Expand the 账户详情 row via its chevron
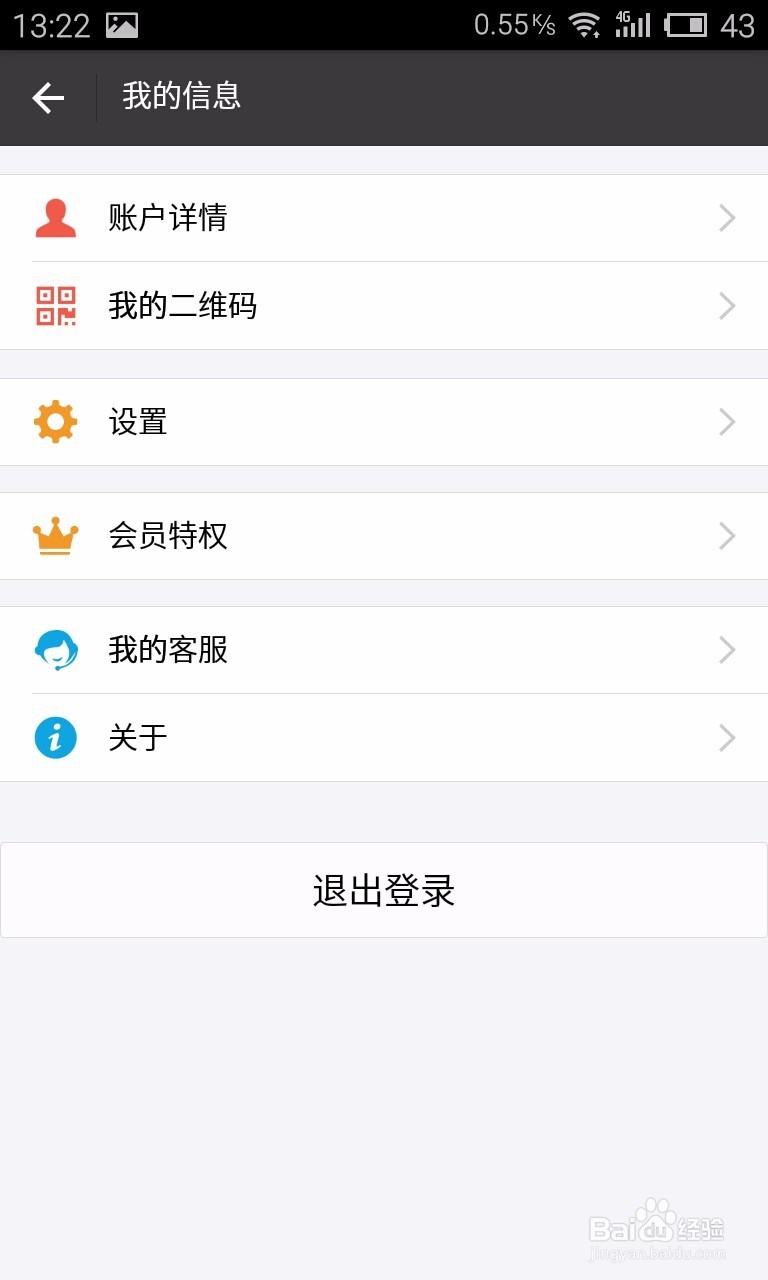The width and height of the screenshot is (768, 1280). tap(727, 218)
